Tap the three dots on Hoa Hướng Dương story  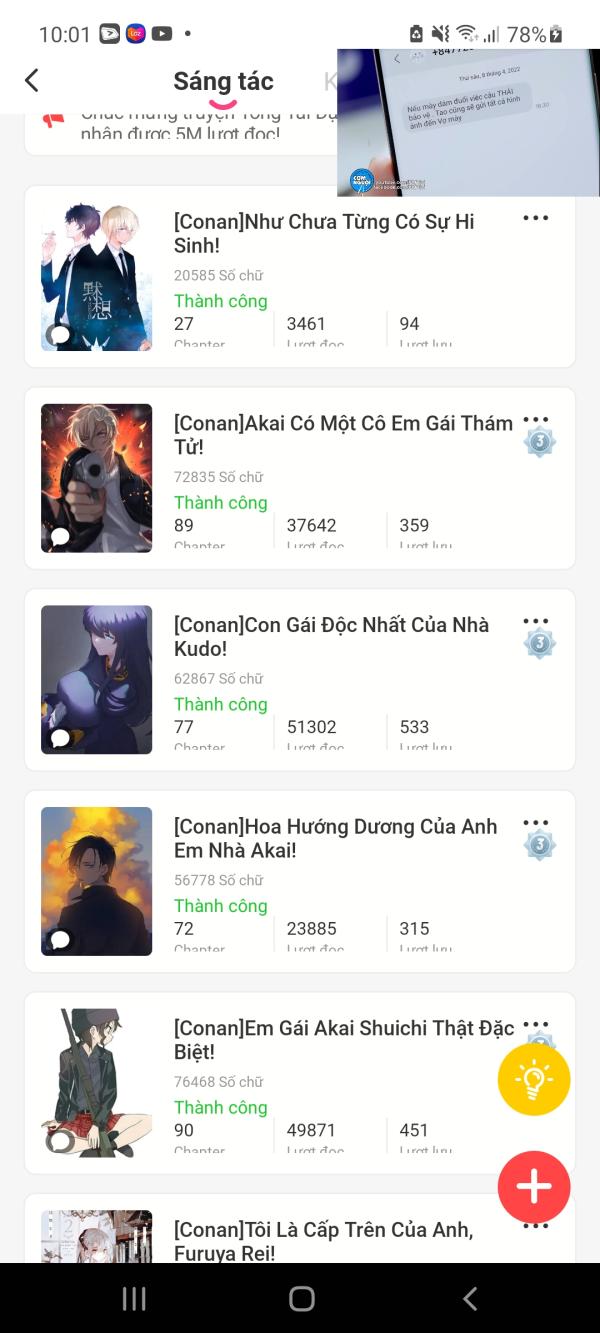click(x=536, y=823)
